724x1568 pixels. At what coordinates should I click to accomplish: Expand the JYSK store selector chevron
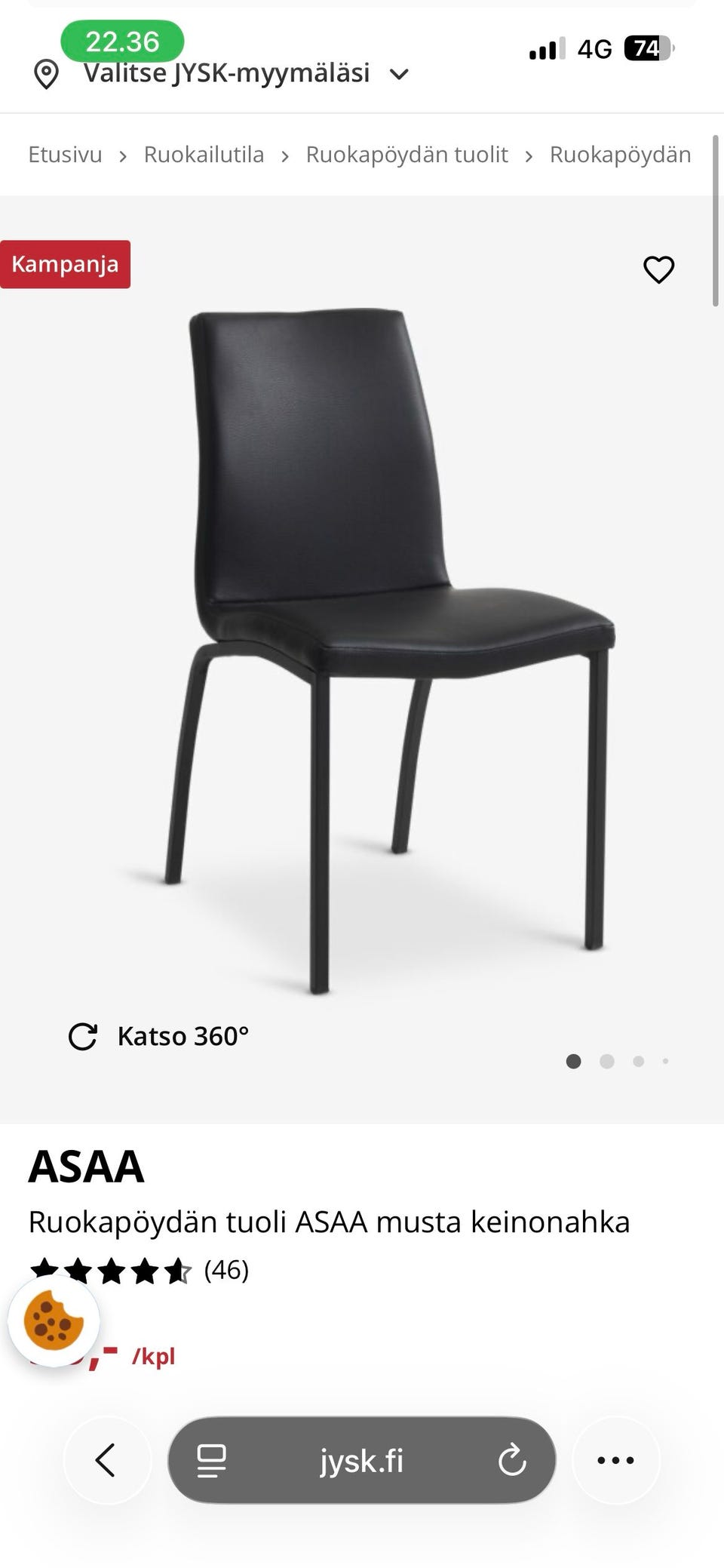tap(400, 74)
